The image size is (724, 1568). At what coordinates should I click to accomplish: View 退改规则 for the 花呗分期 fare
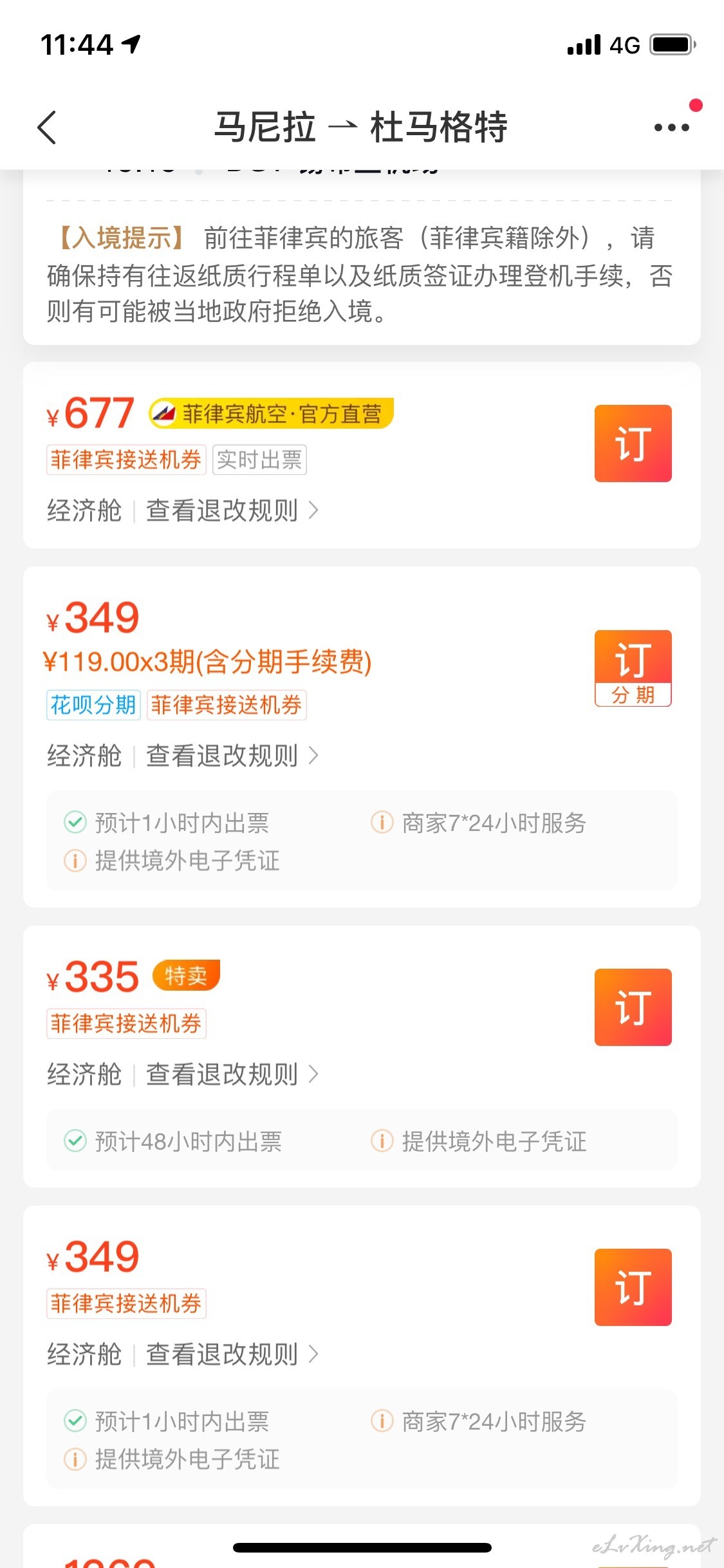click(x=232, y=755)
